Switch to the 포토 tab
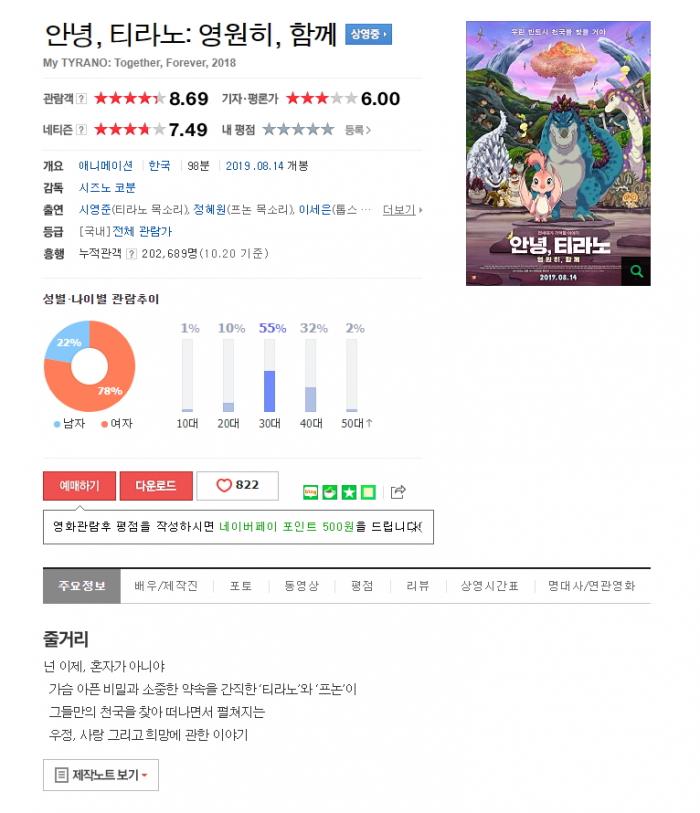 (x=240, y=586)
